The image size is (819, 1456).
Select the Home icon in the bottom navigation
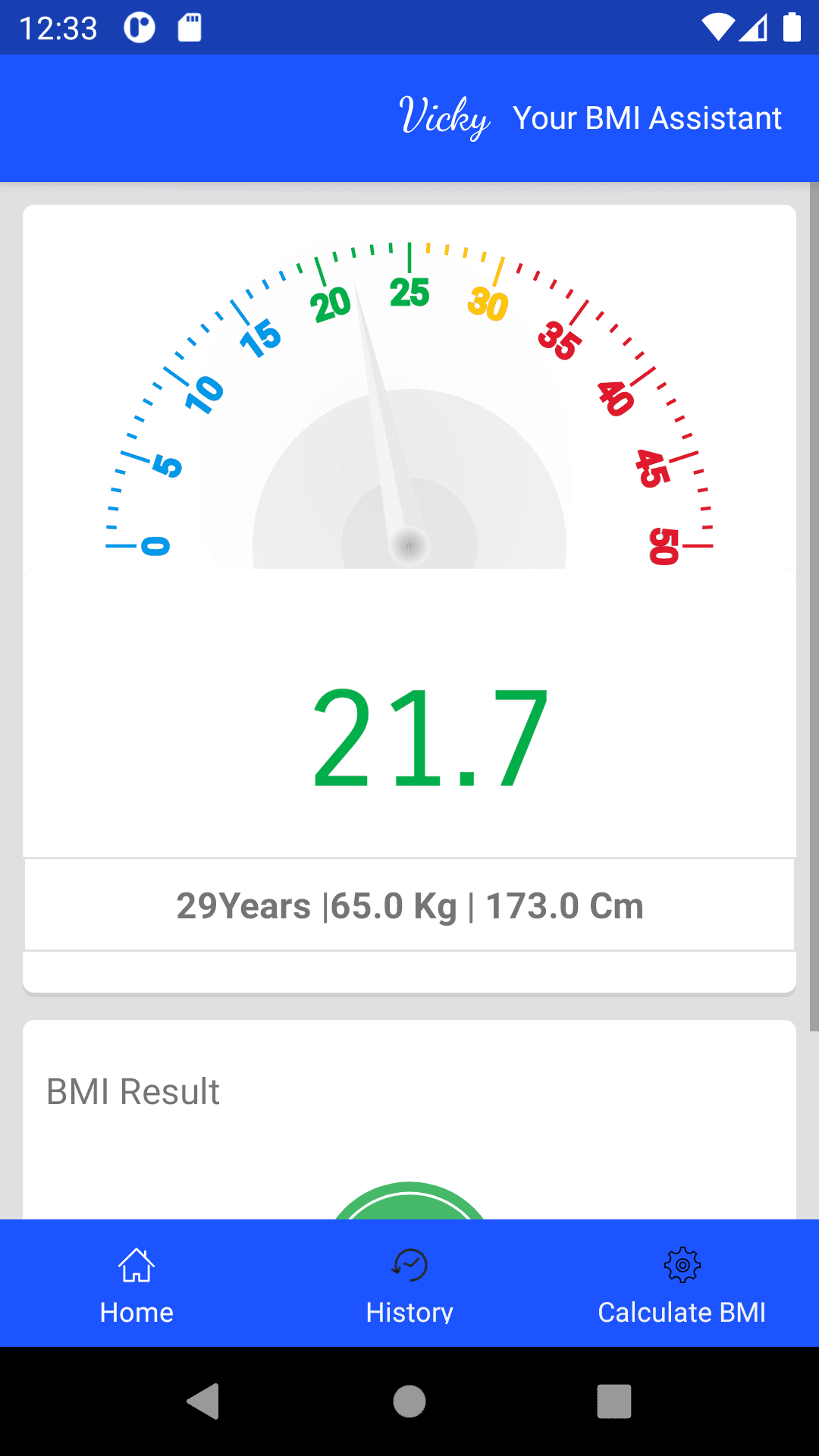click(x=136, y=1265)
